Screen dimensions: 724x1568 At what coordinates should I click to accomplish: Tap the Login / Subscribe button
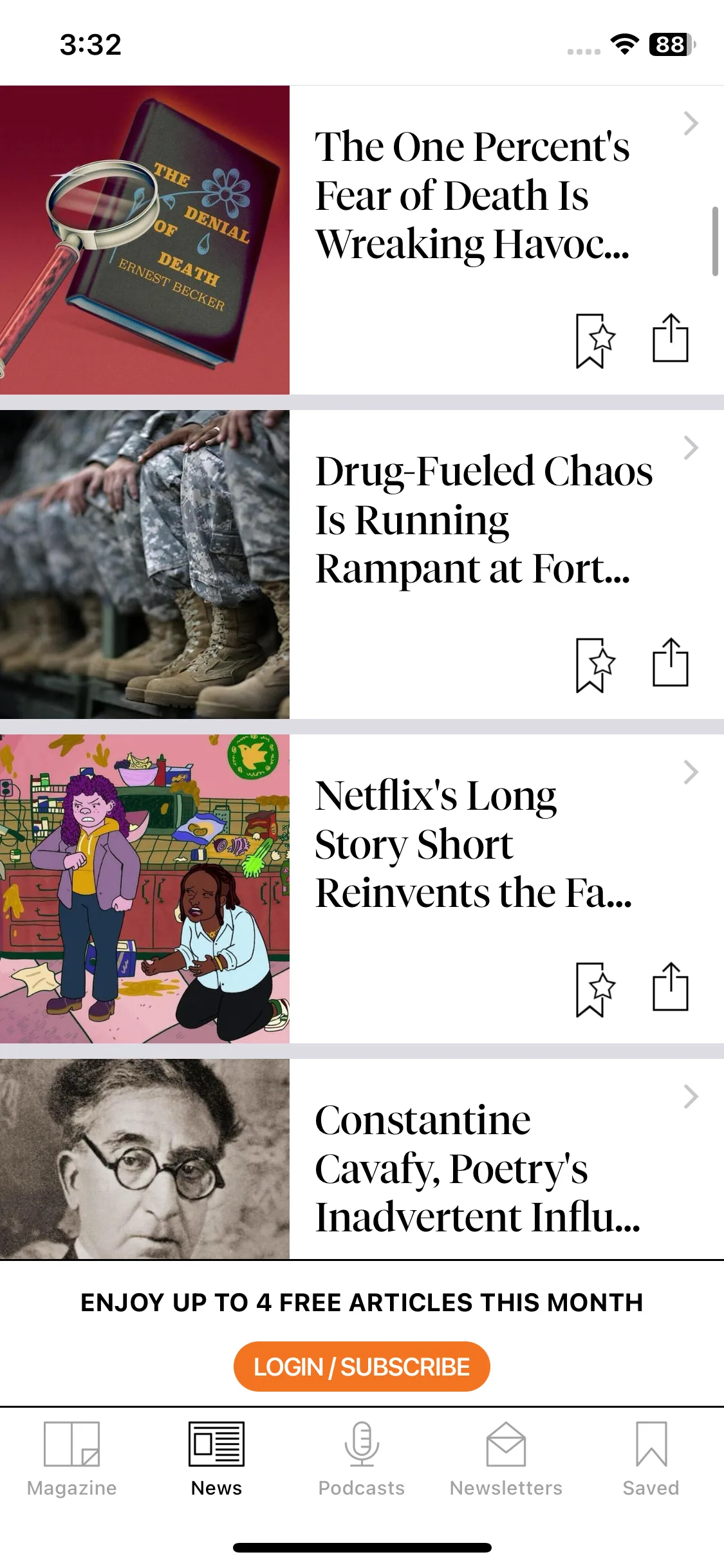(362, 1367)
